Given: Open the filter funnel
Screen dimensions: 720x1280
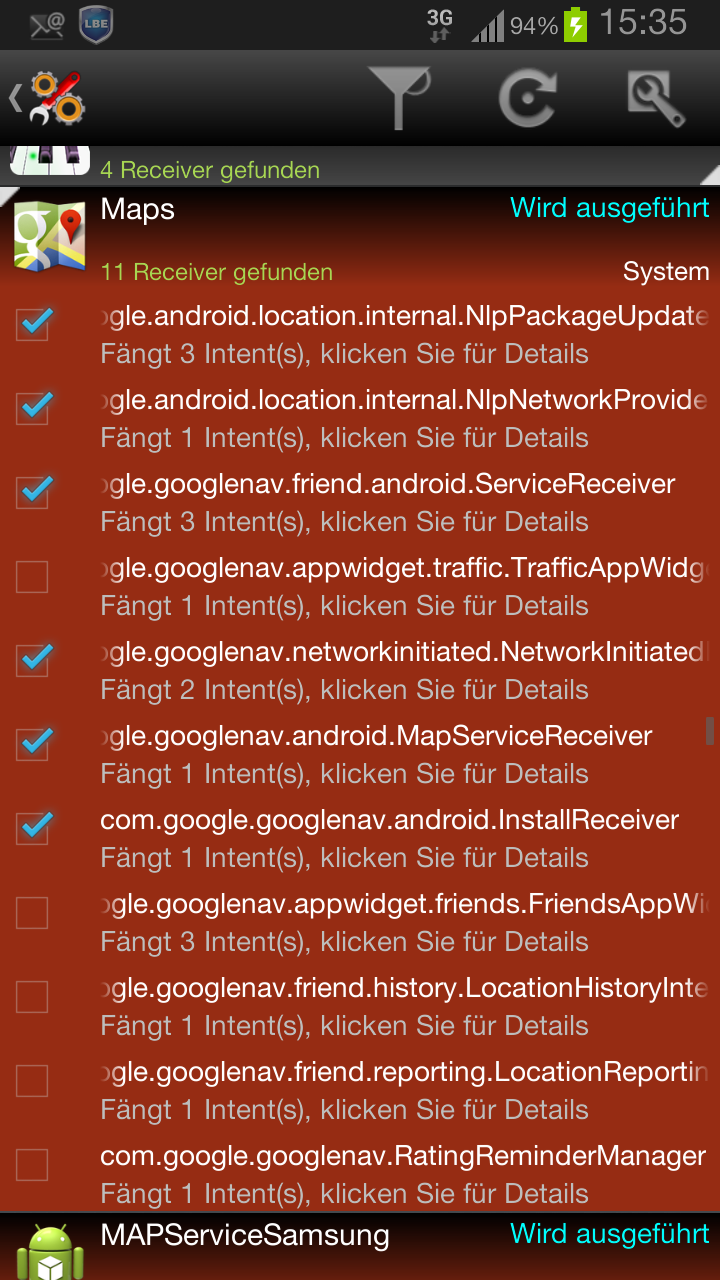Looking at the screenshot, I should (398, 98).
